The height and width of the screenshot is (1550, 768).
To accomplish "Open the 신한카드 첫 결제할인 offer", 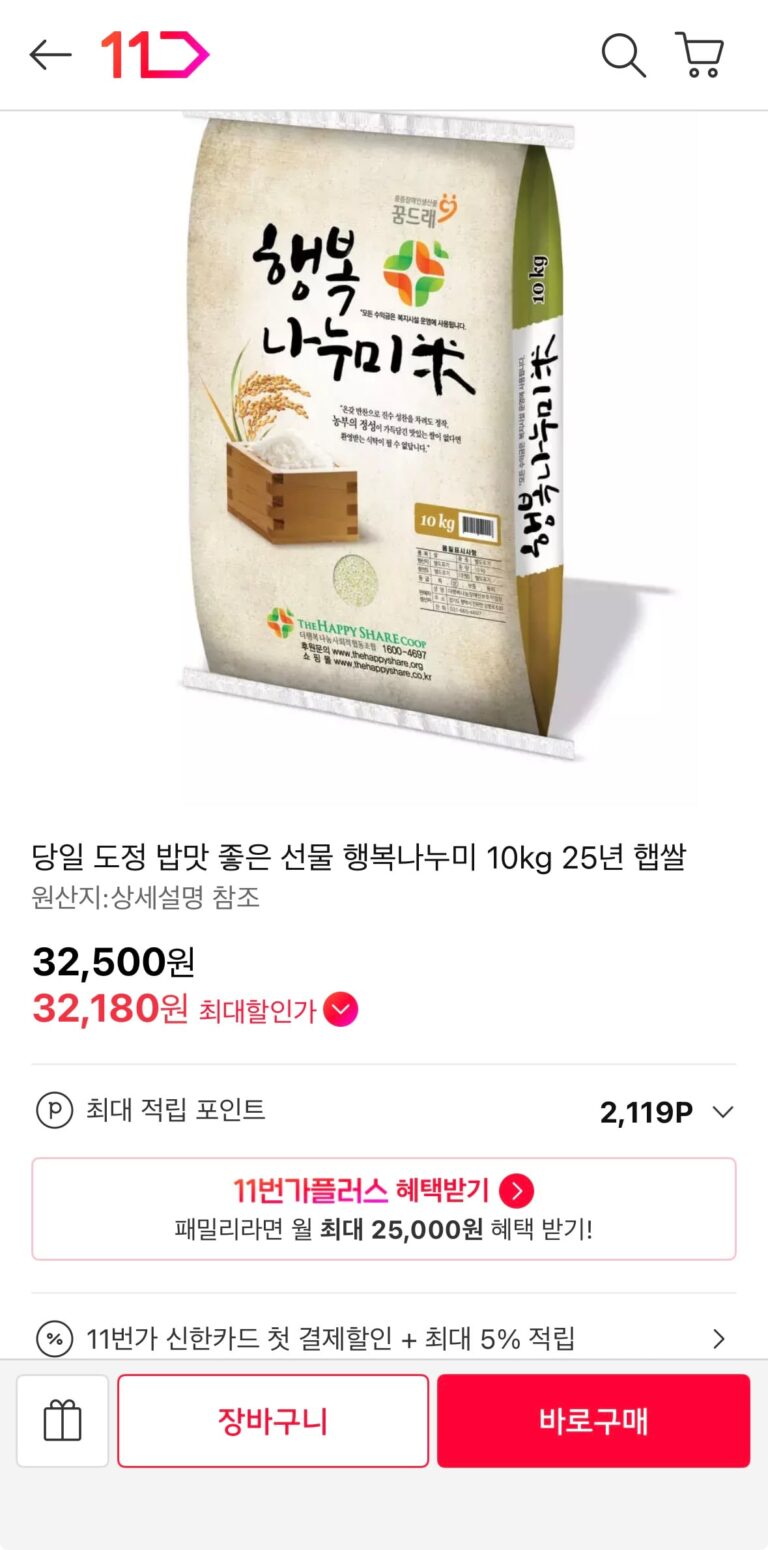I will tap(384, 1338).
